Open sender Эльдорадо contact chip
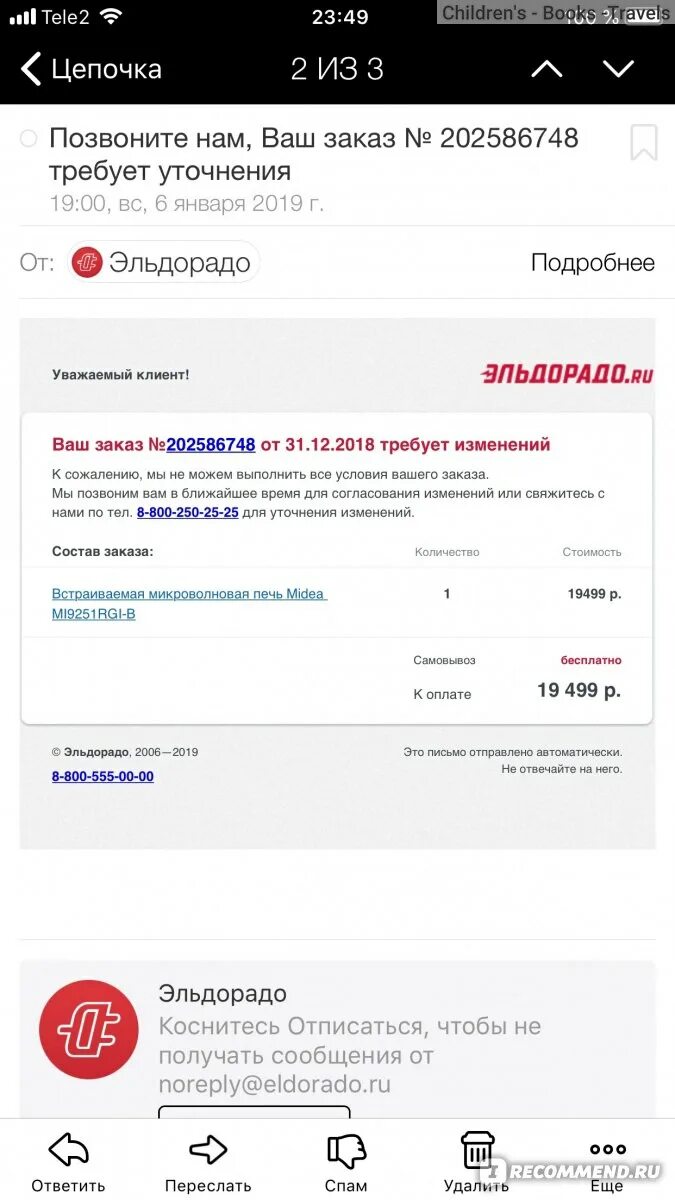 [164, 263]
